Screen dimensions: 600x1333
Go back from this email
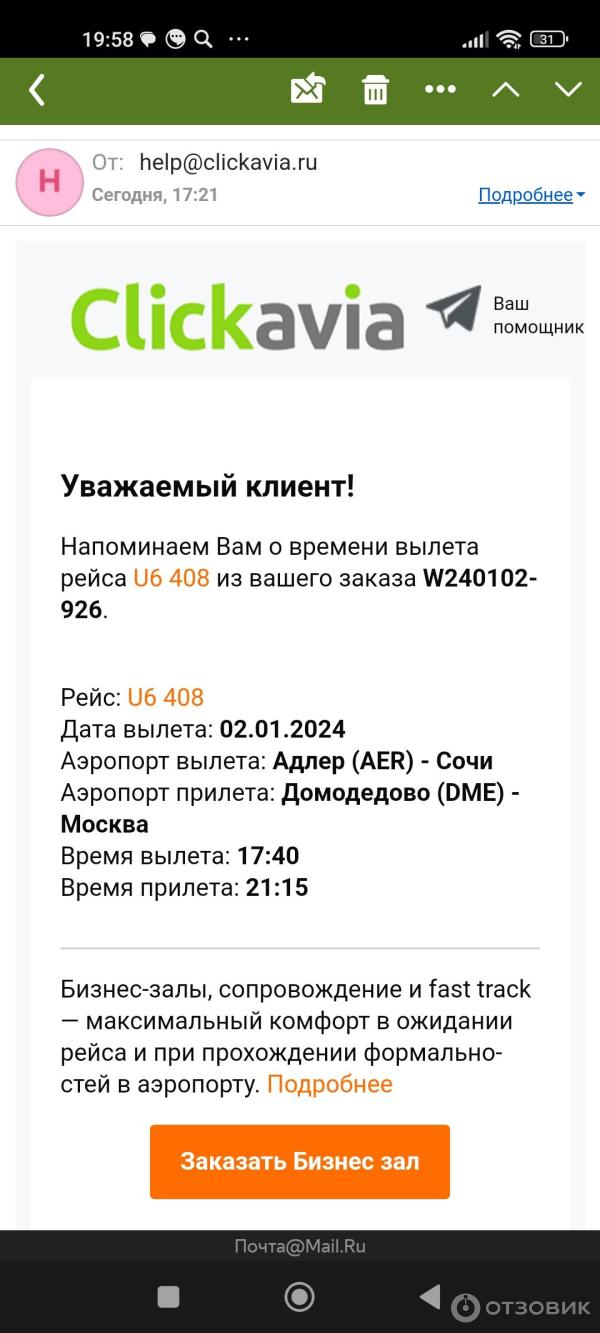tap(37, 90)
